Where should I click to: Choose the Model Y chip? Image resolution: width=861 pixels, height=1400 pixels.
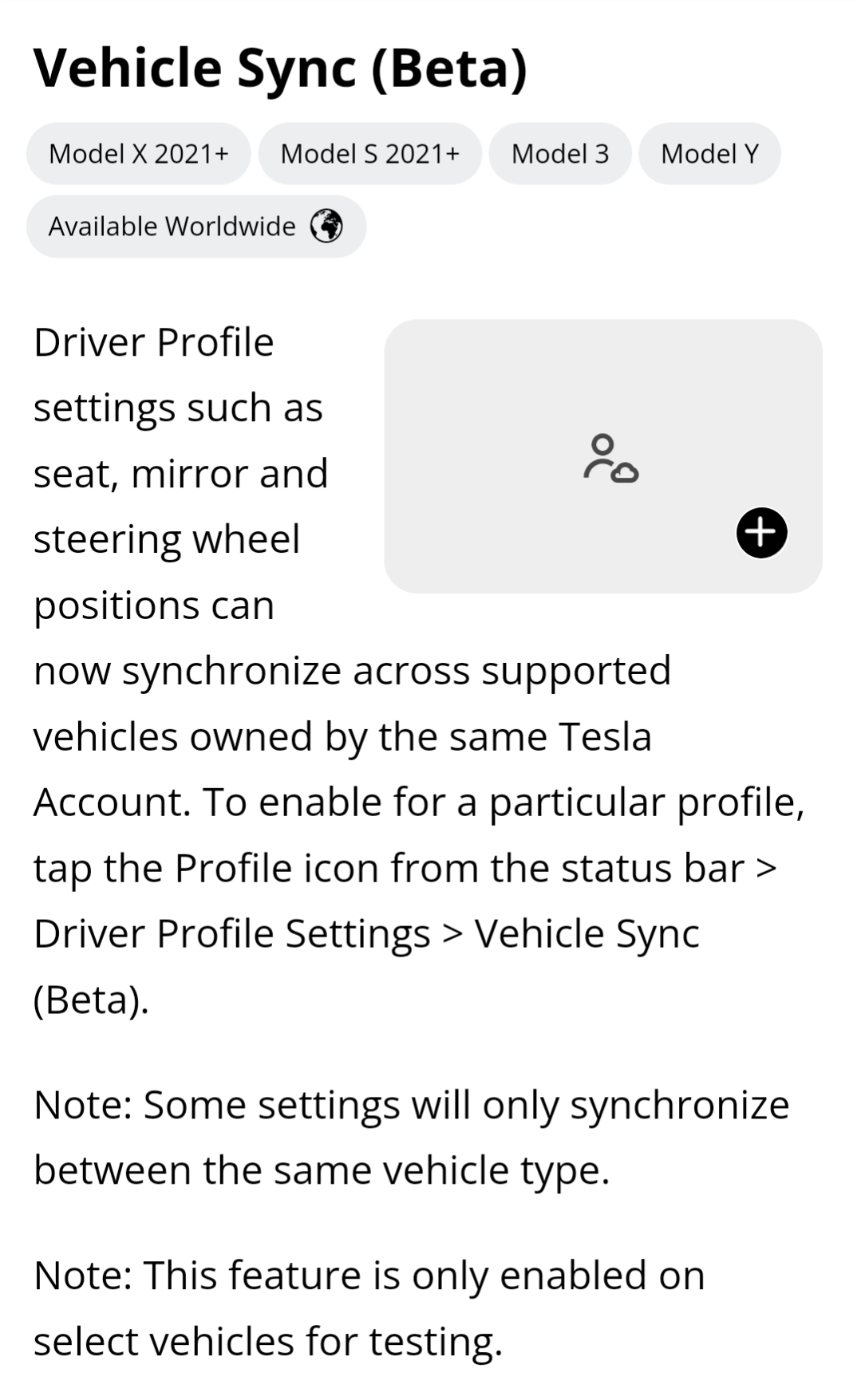[x=709, y=153]
